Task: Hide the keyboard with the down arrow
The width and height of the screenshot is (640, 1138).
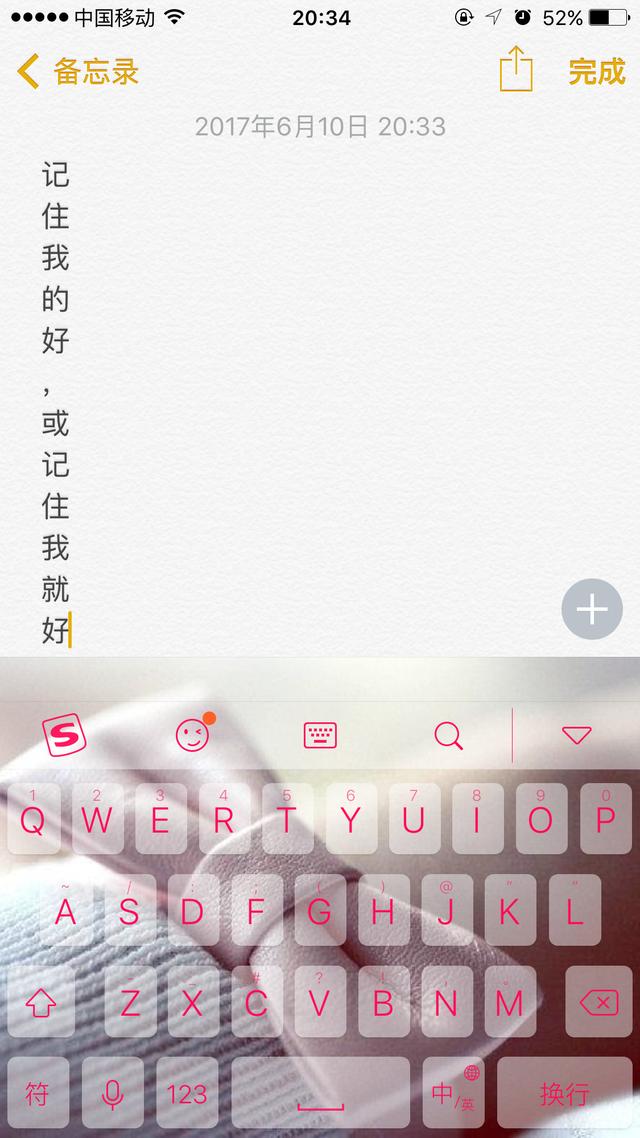Action: [x=577, y=736]
